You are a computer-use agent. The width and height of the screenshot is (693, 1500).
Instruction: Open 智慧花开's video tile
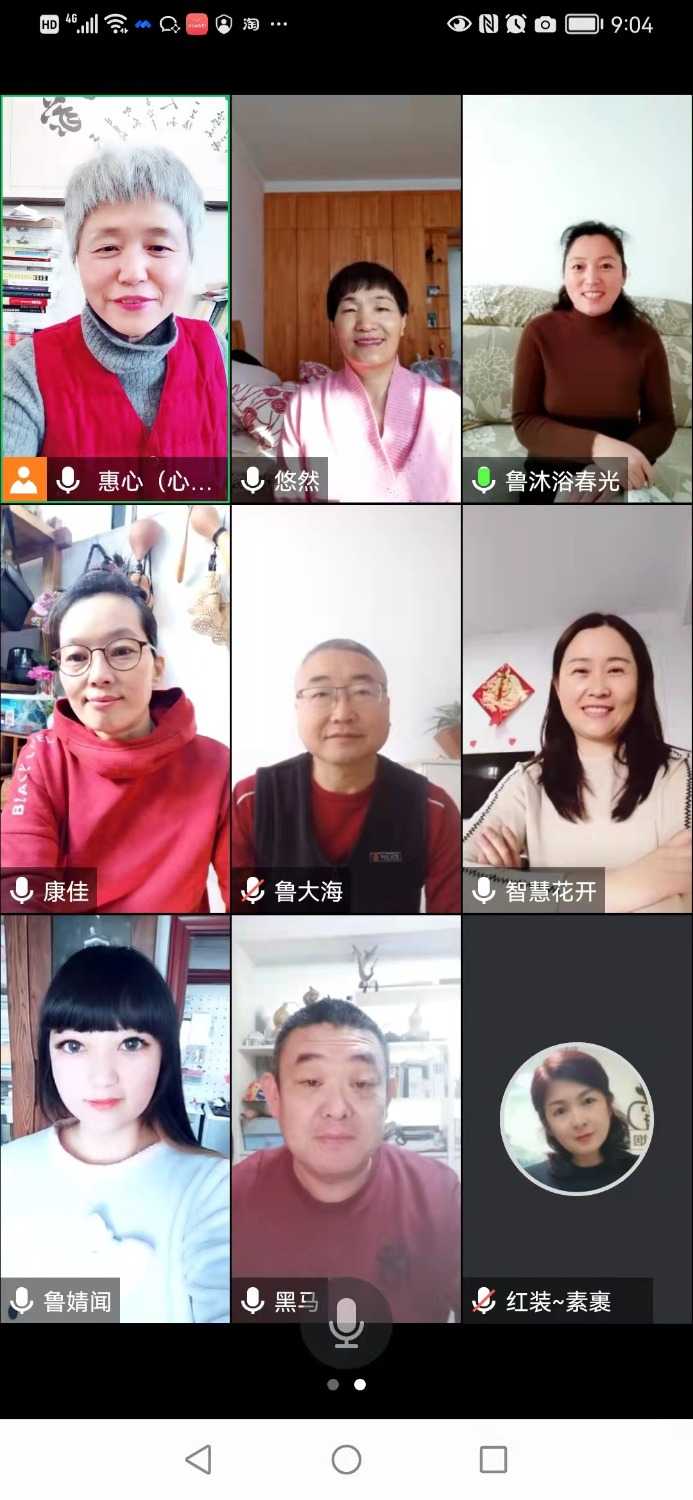pos(577,708)
